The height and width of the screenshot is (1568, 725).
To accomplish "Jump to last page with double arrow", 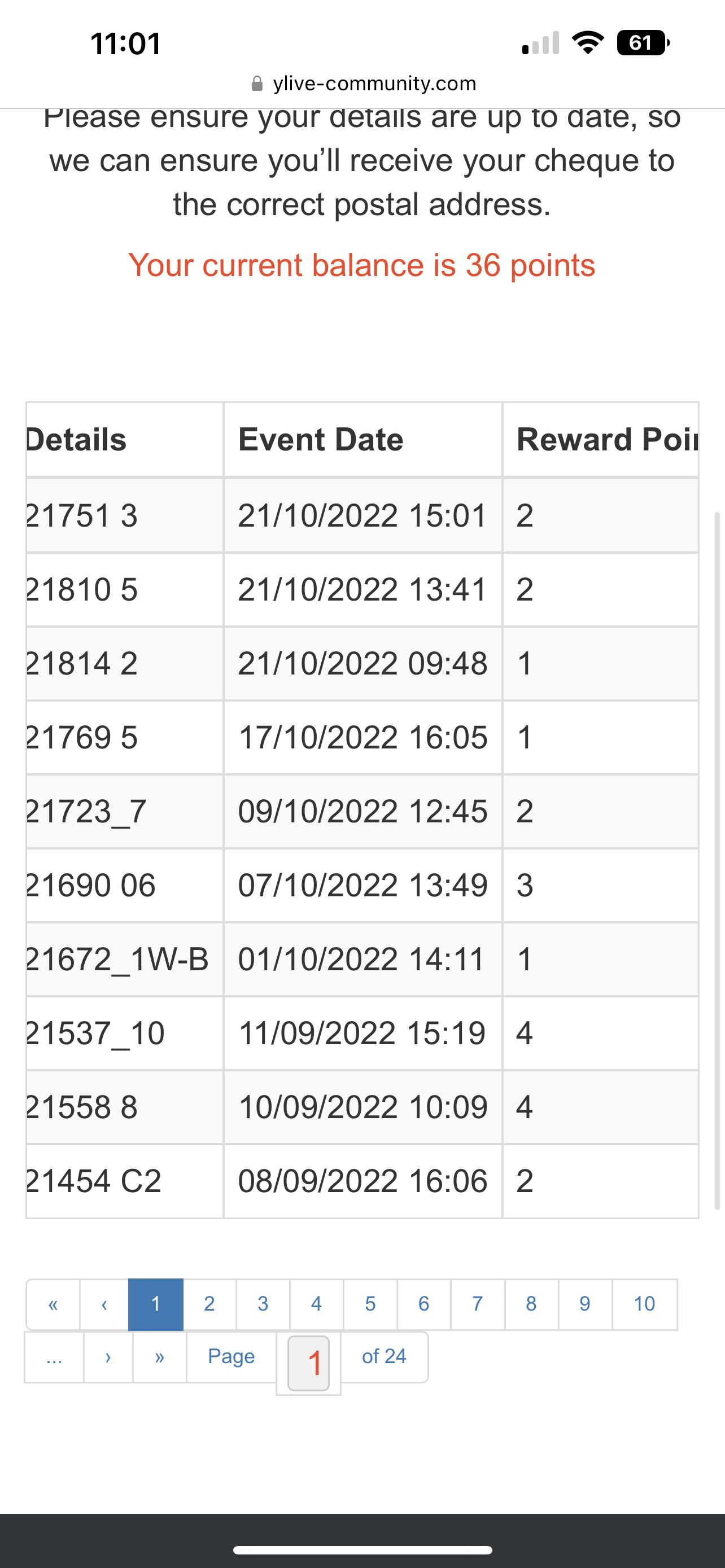I will point(159,1357).
